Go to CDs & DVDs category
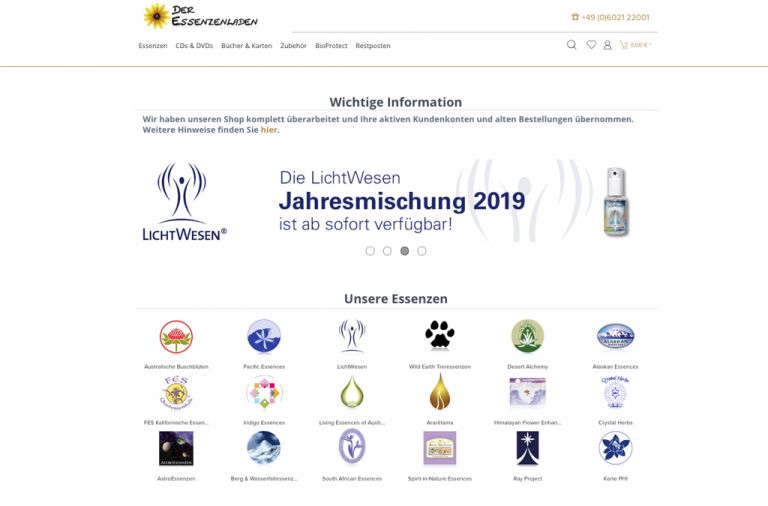 point(194,46)
